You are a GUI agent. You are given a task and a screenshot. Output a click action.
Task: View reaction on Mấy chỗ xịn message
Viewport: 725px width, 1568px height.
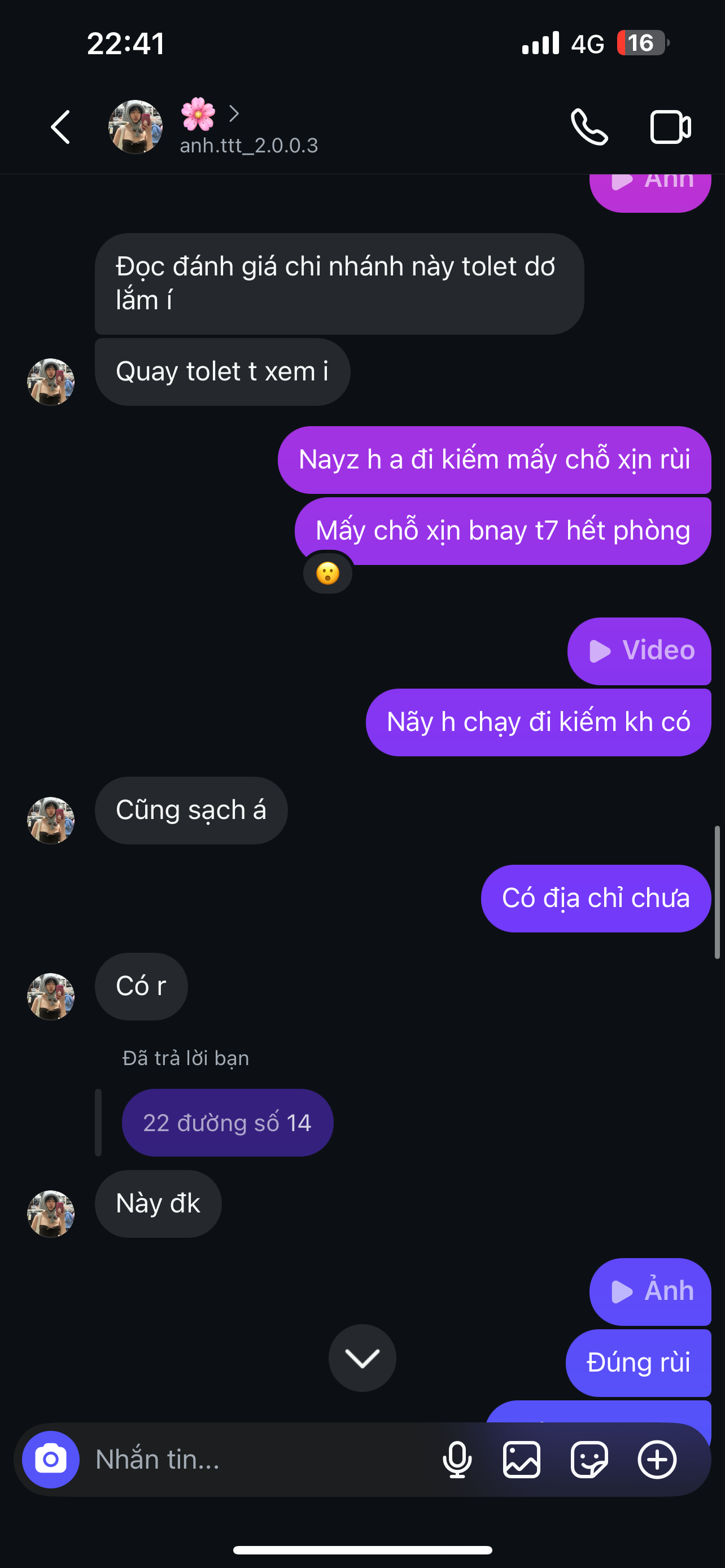pos(328,573)
